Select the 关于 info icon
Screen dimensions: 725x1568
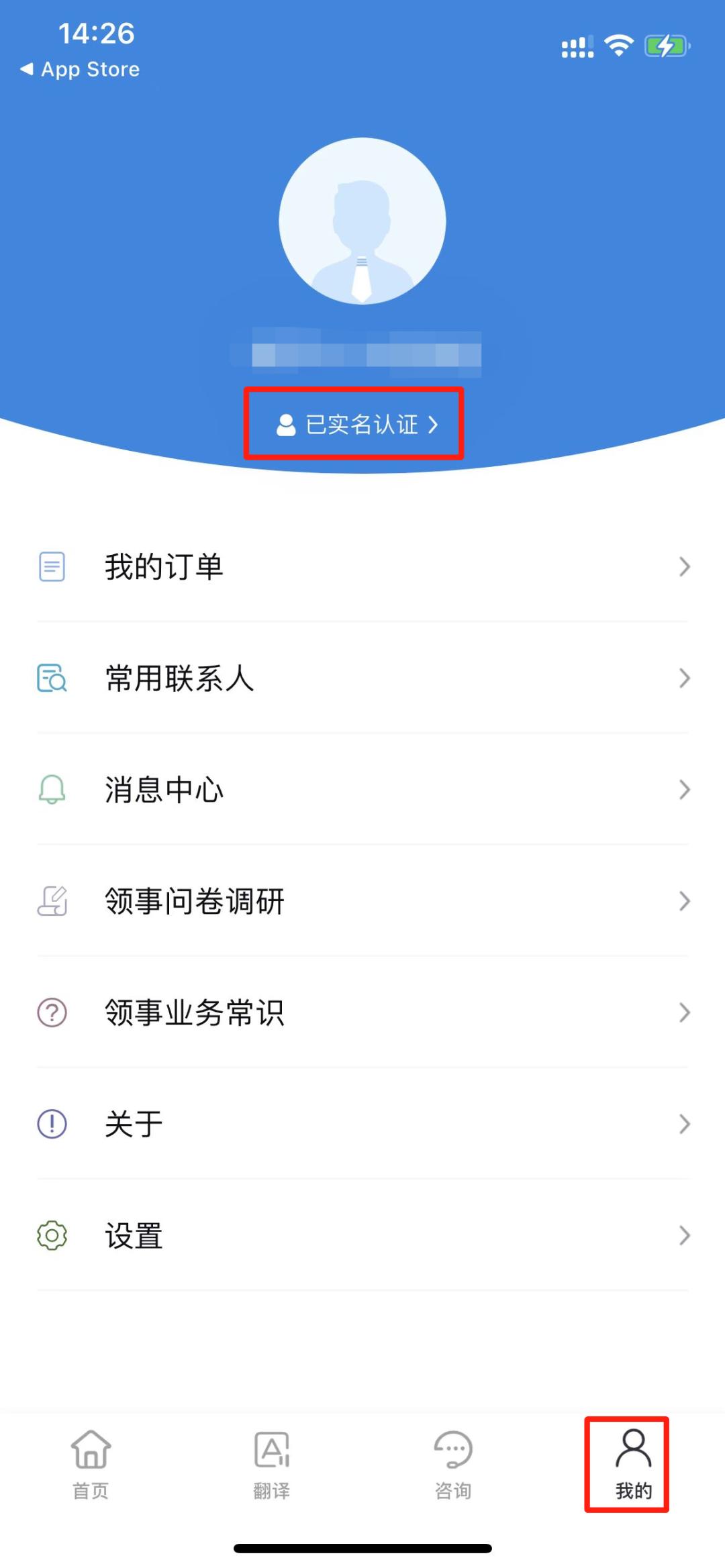click(x=51, y=1125)
